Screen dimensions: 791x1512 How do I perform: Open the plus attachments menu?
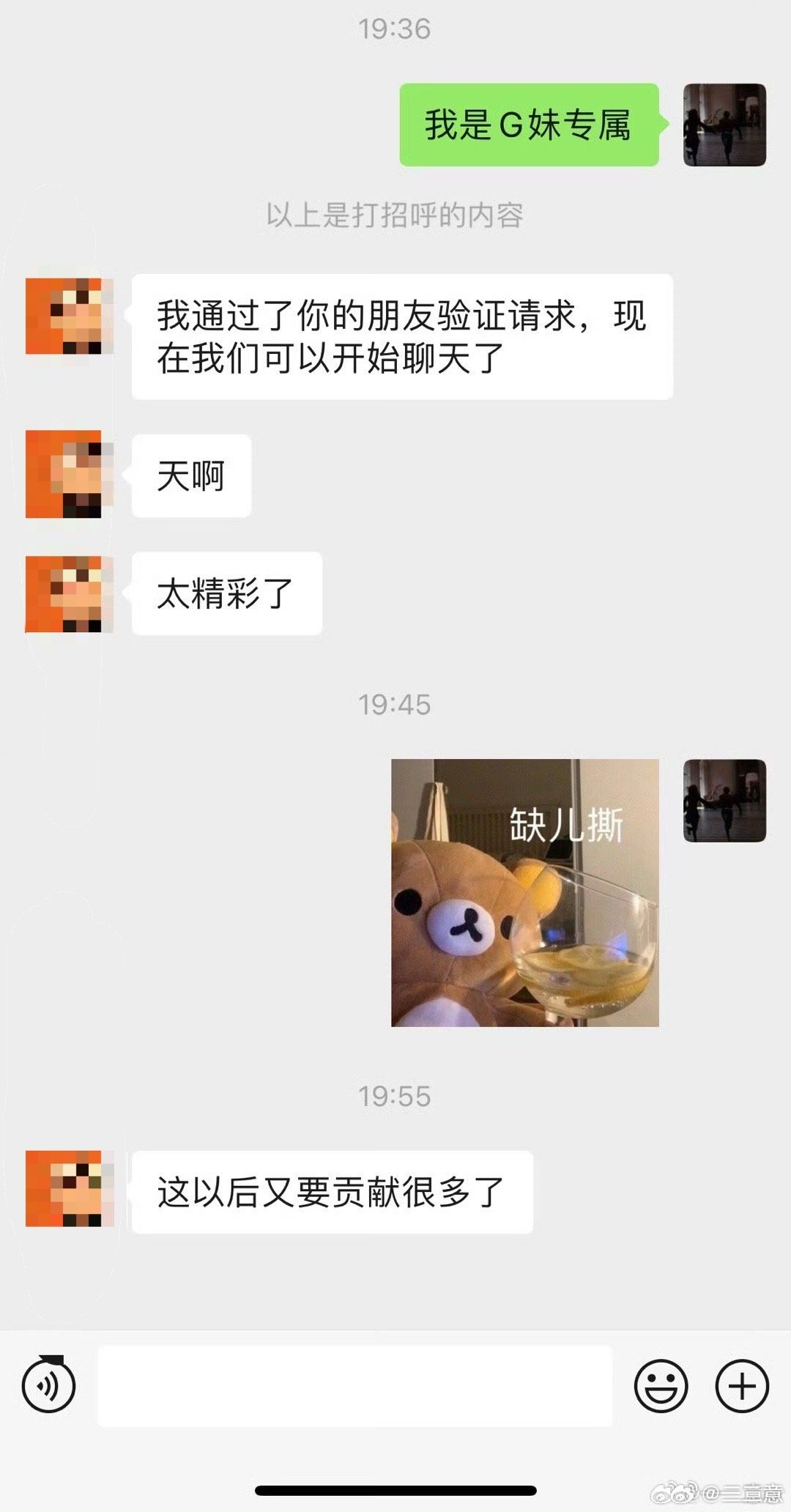click(741, 1386)
